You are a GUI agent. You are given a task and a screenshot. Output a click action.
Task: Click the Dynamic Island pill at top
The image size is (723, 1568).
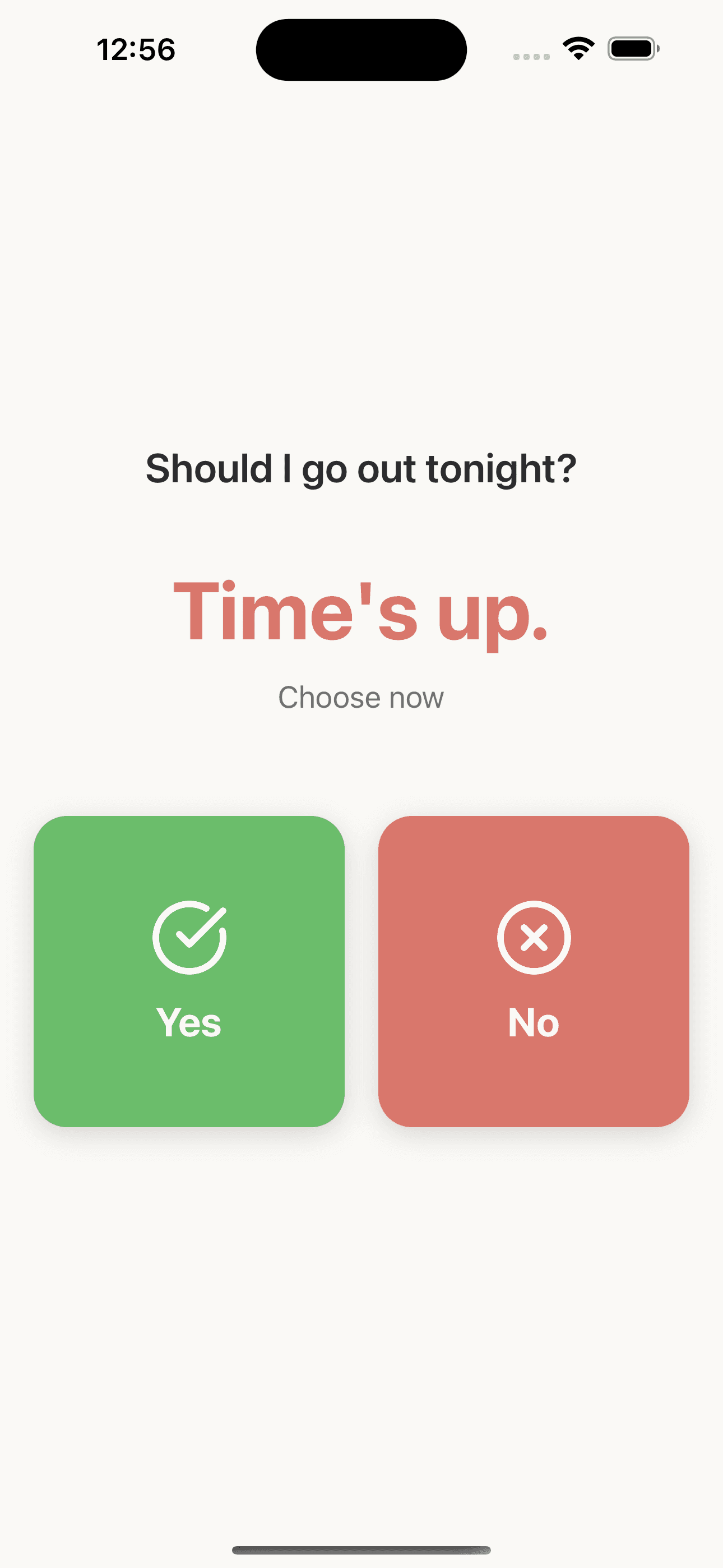(361, 49)
